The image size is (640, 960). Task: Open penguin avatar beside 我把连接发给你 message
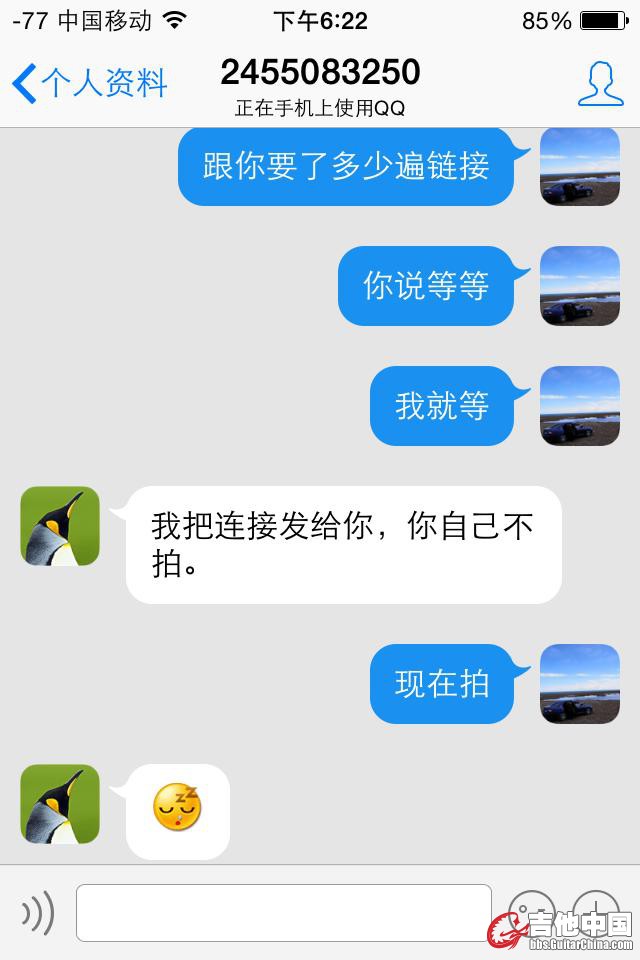tap(60, 526)
